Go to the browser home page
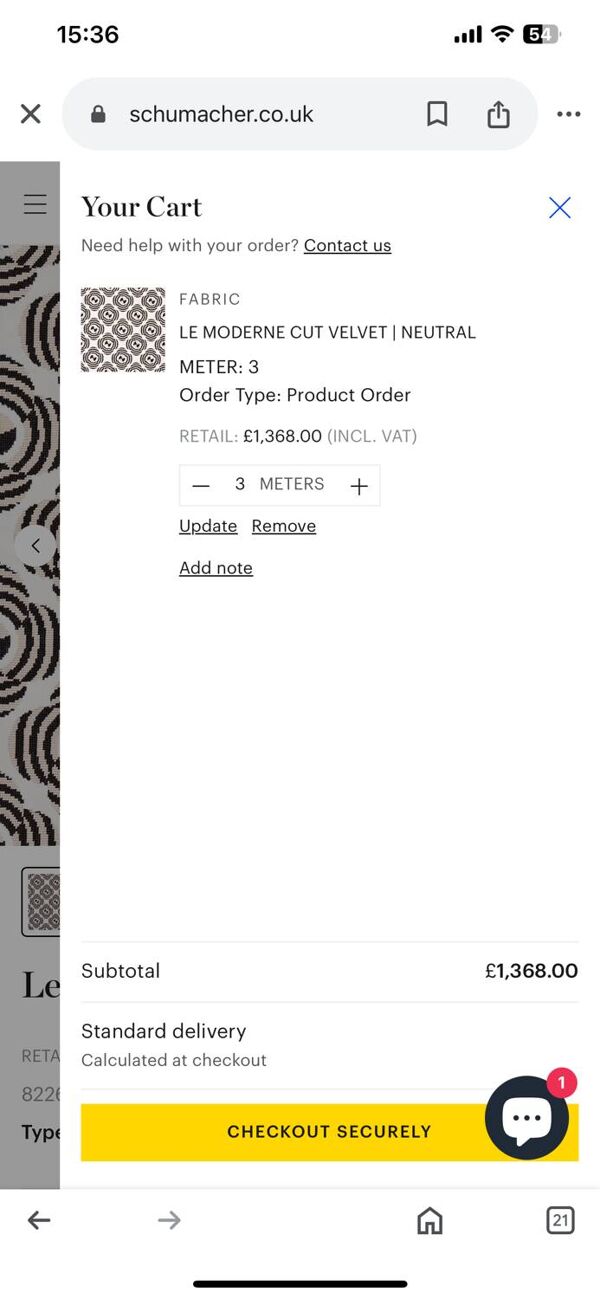Screen dimensions: 600x1299 [x=429, y=1219]
